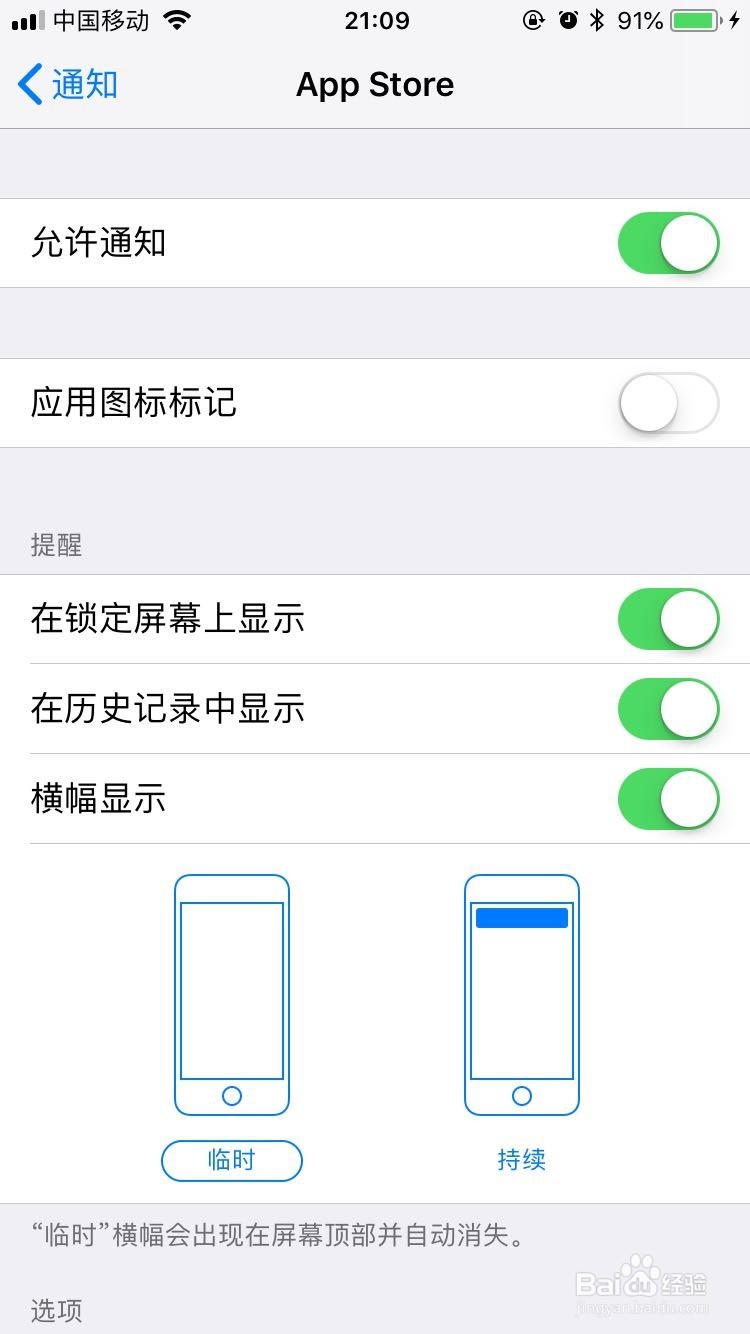Select the 持续 banner style option
Image resolution: width=750 pixels, height=1334 pixels.
pyautogui.click(x=521, y=1160)
